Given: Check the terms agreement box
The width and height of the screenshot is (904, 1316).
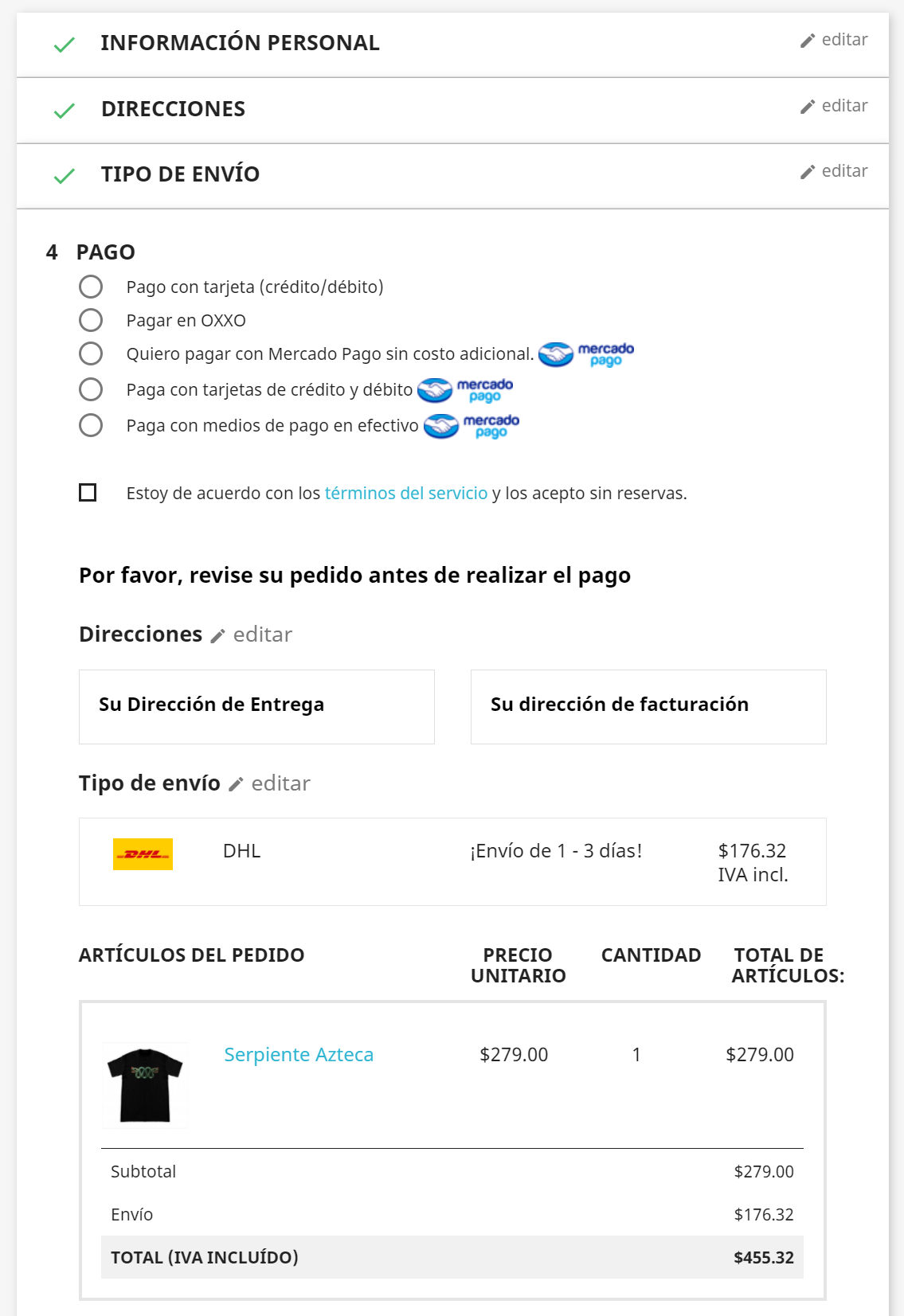Looking at the screenshot, I should [x=88, y=493].
